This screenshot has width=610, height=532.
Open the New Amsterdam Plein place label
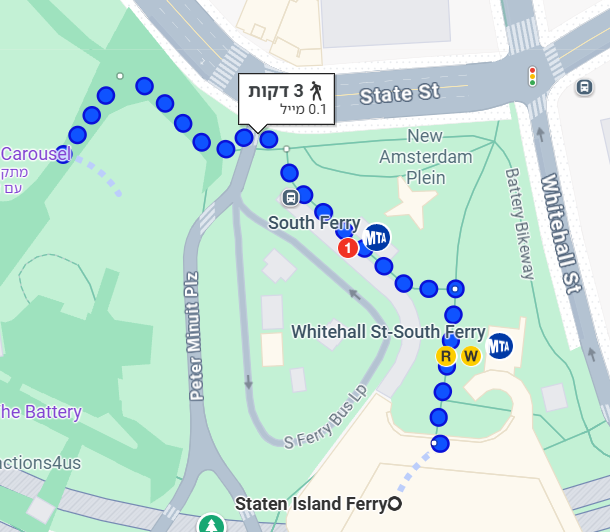425,157
